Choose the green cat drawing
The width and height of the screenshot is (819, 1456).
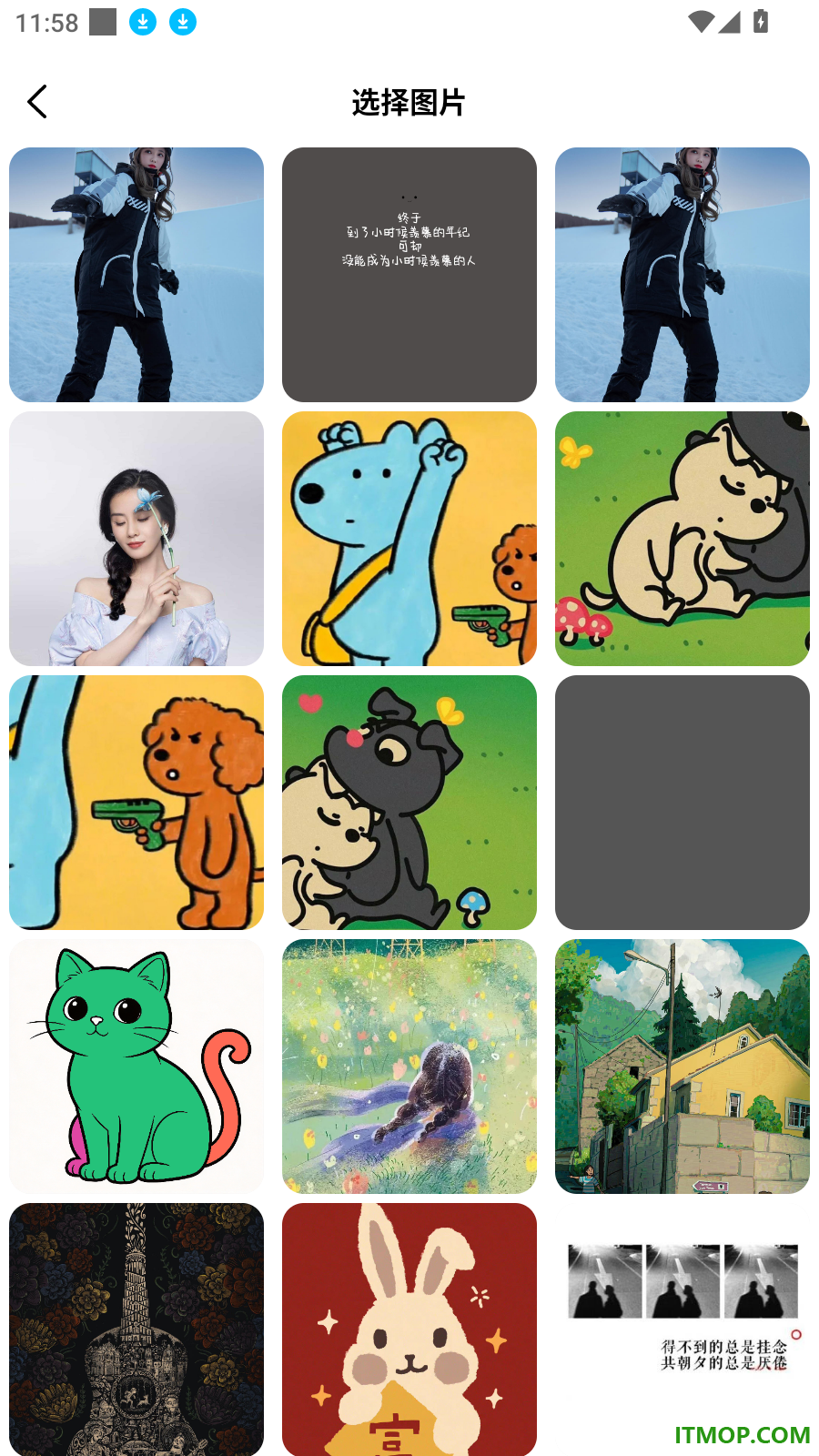(x=136, y=1067)
